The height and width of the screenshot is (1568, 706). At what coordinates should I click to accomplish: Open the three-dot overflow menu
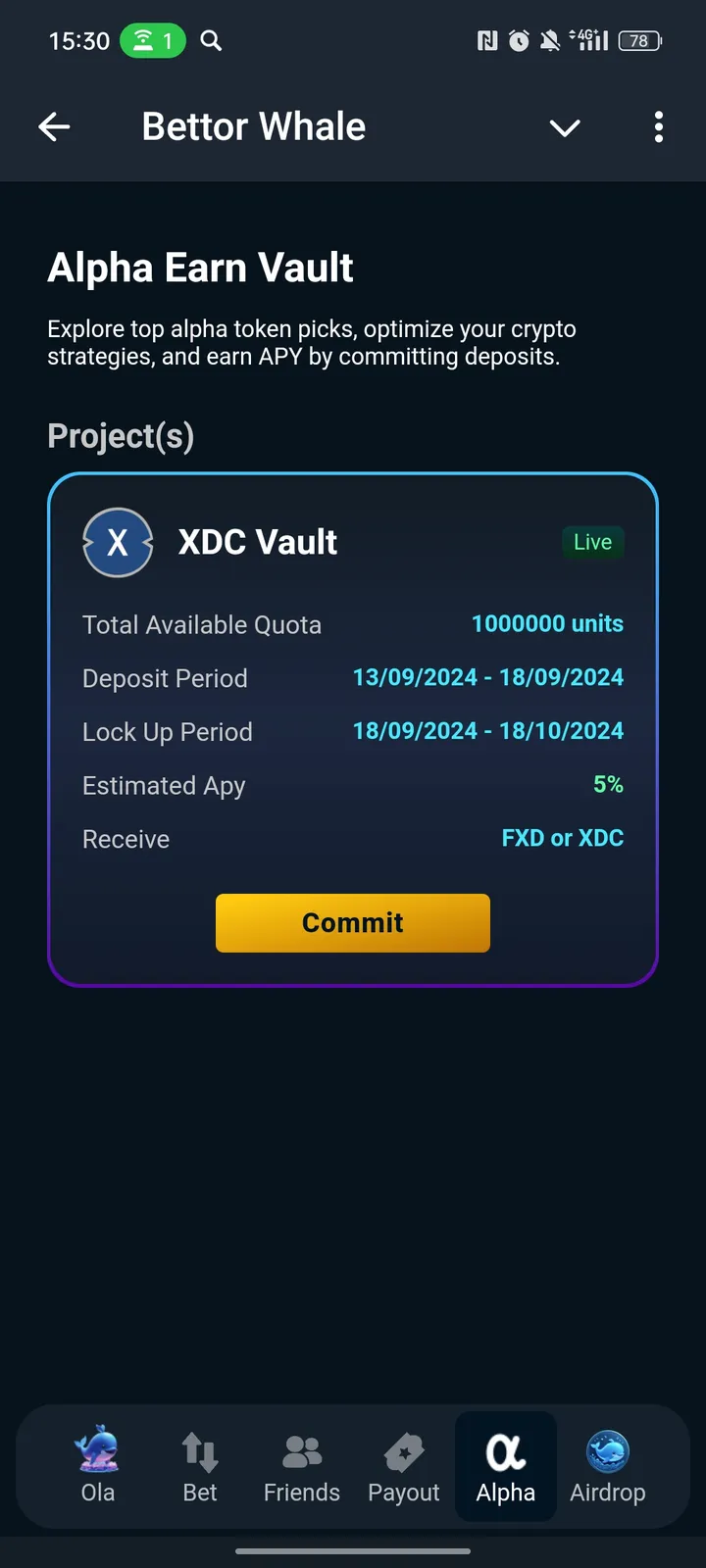659,127
